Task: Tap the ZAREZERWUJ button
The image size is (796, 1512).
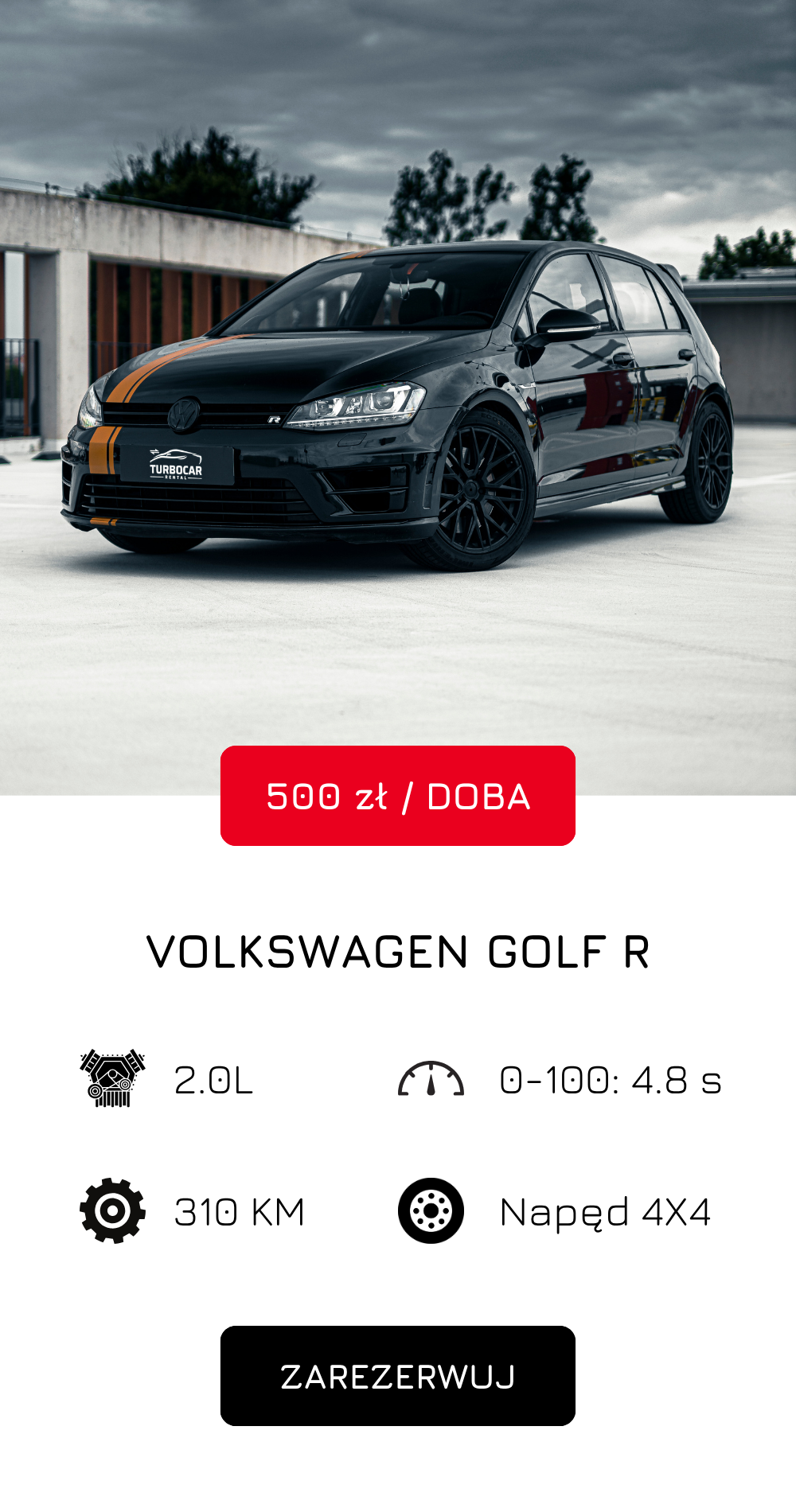Action: click(398, 1376)
